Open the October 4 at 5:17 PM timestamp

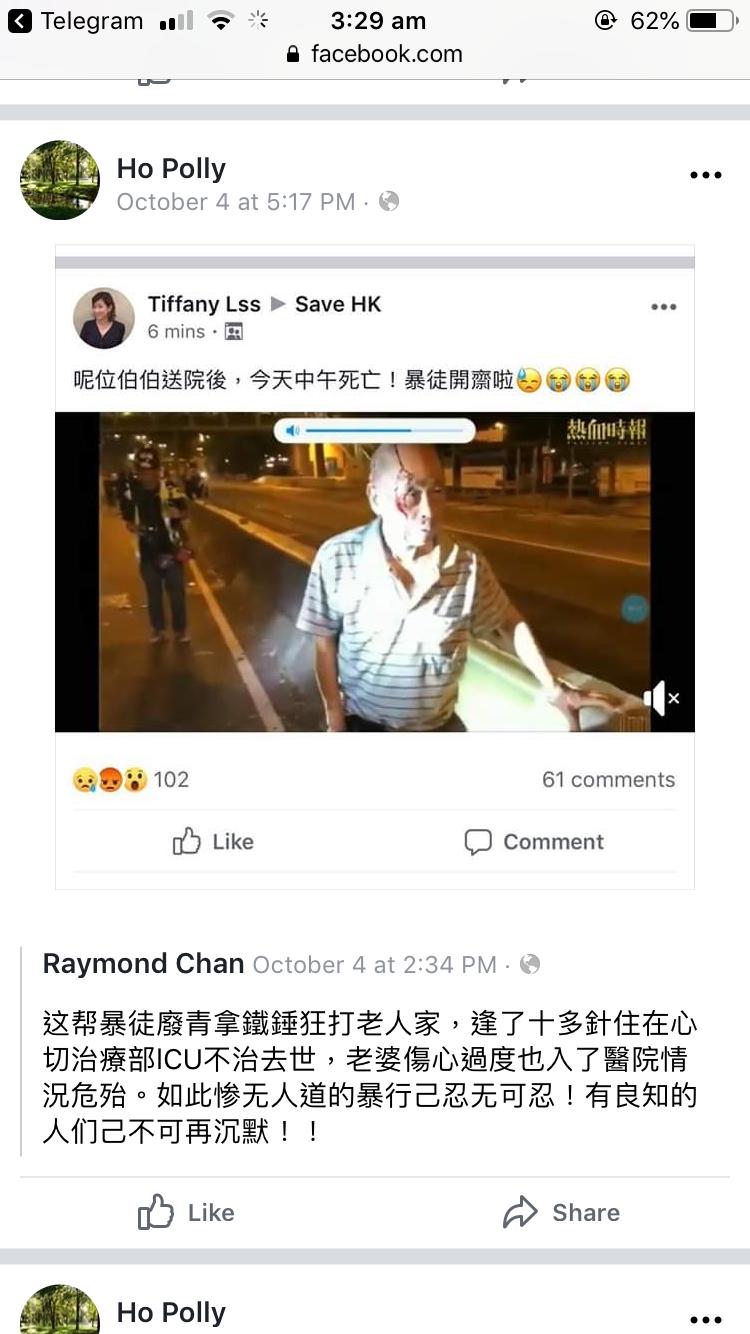click(x=235, y=202)
